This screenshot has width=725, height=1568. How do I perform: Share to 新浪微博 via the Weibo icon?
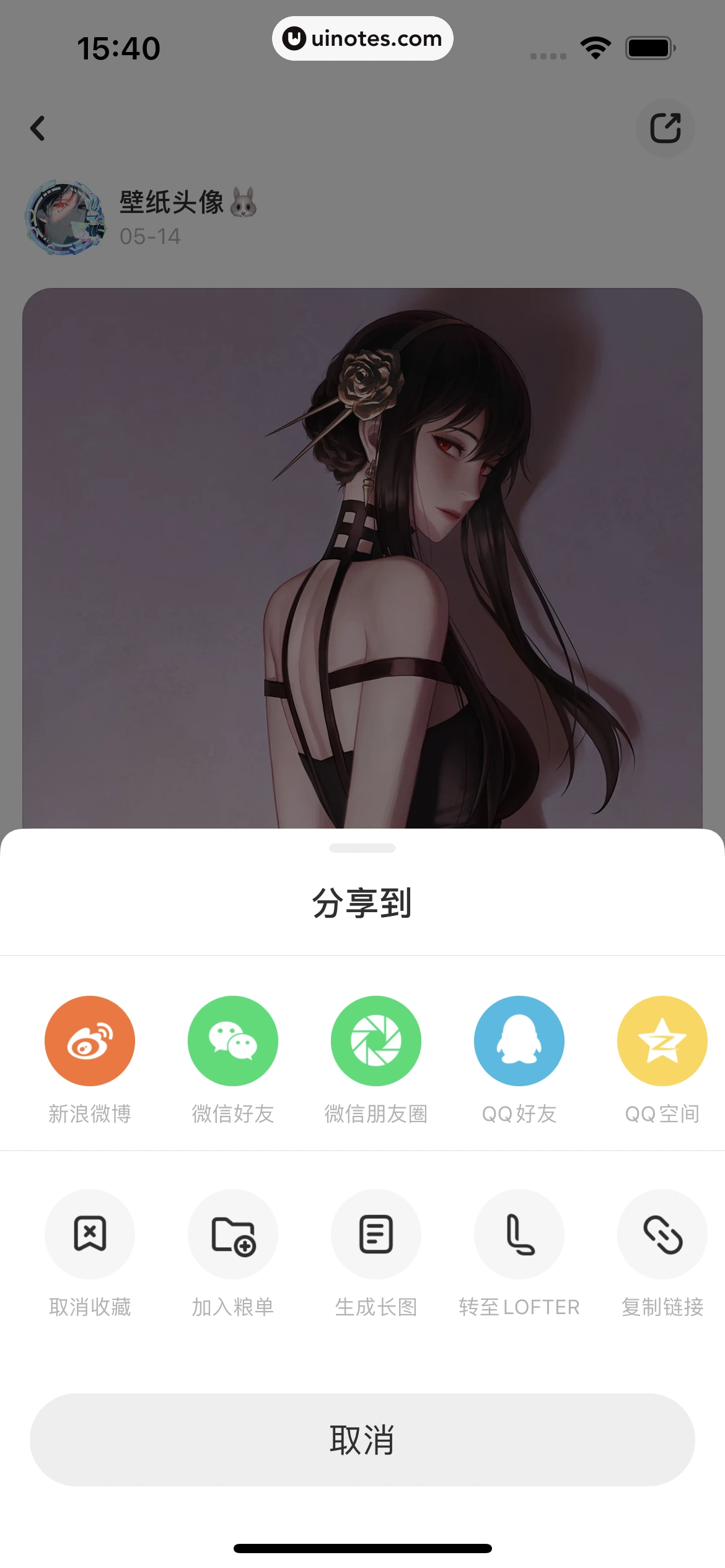tap(89, 1040)
